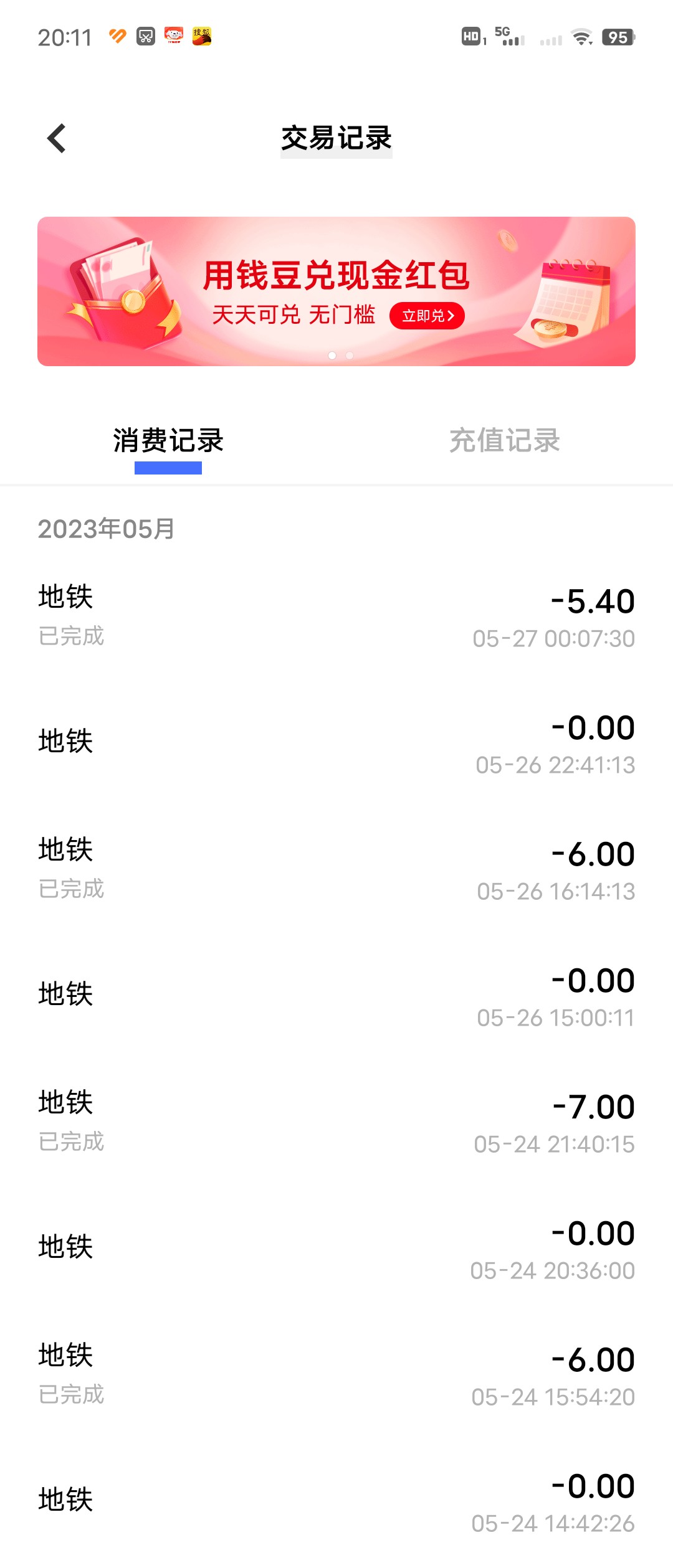View the 地铁 entry at 05-26 22:41:13
This screenshot has height=1568, width=673.
click(x=336, y=742)
